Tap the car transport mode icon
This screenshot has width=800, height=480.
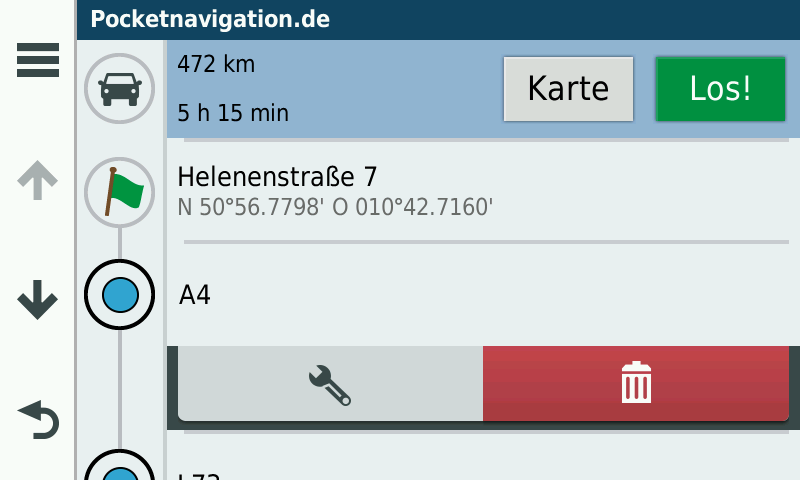(x=119, y=89)
